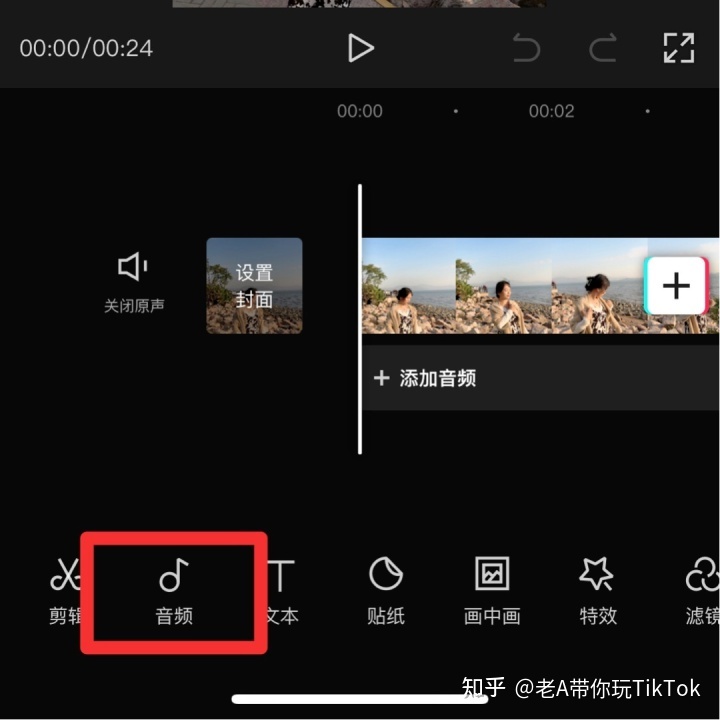Open the 特效 effects tool

click(x=597, y=592)
